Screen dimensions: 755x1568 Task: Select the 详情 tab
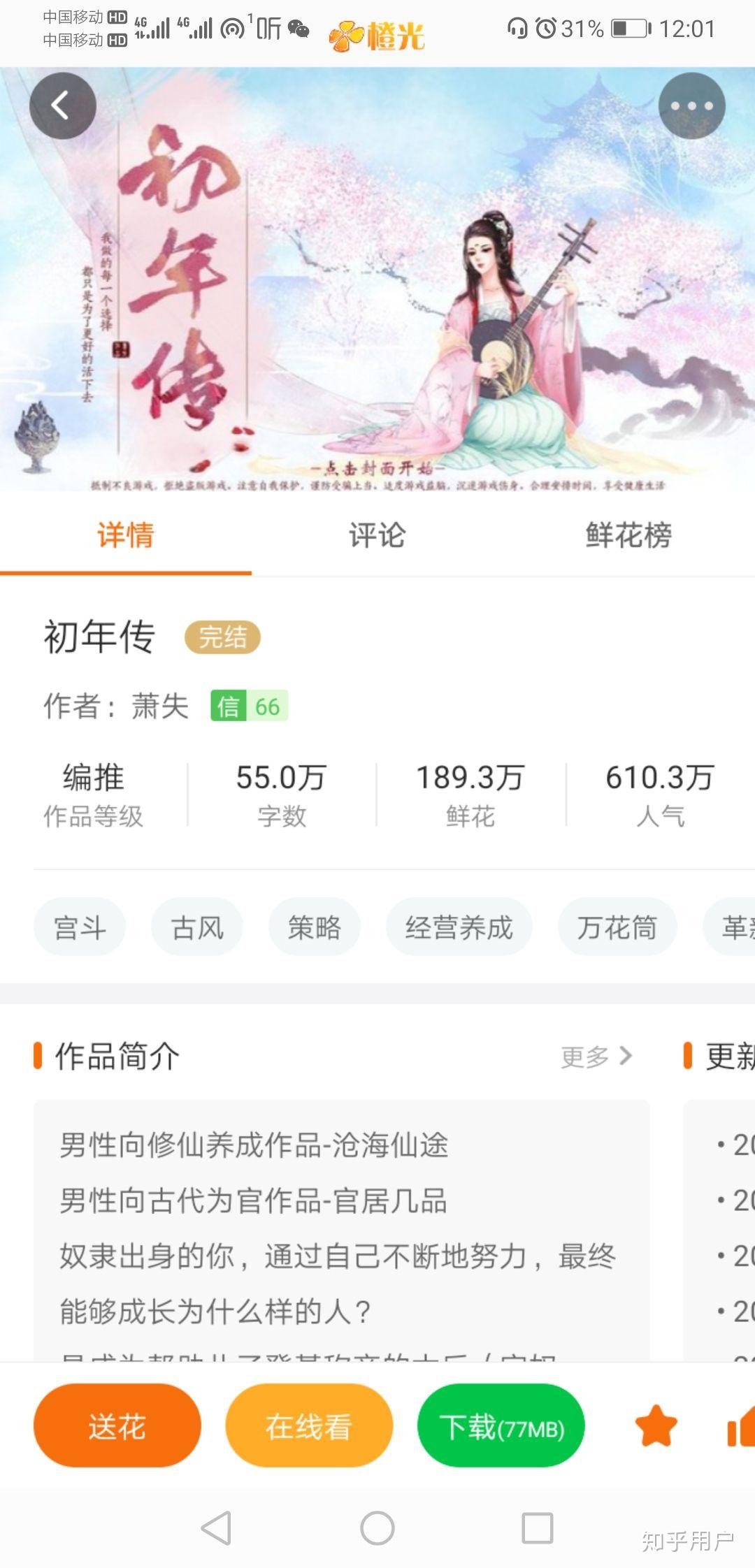(x=126, y=536)
